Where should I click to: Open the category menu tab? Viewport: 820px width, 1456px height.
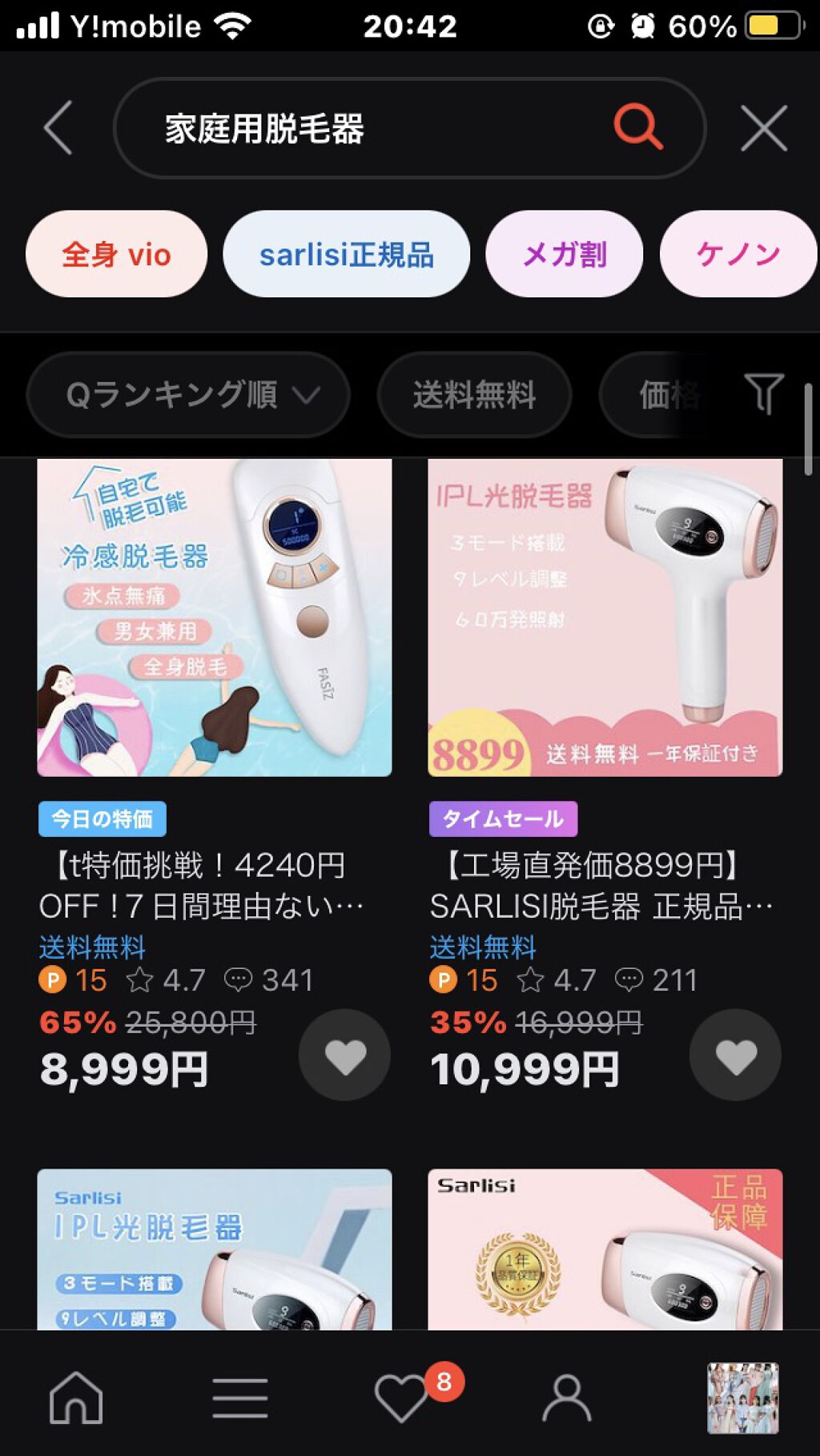[x=240, y=1398]
